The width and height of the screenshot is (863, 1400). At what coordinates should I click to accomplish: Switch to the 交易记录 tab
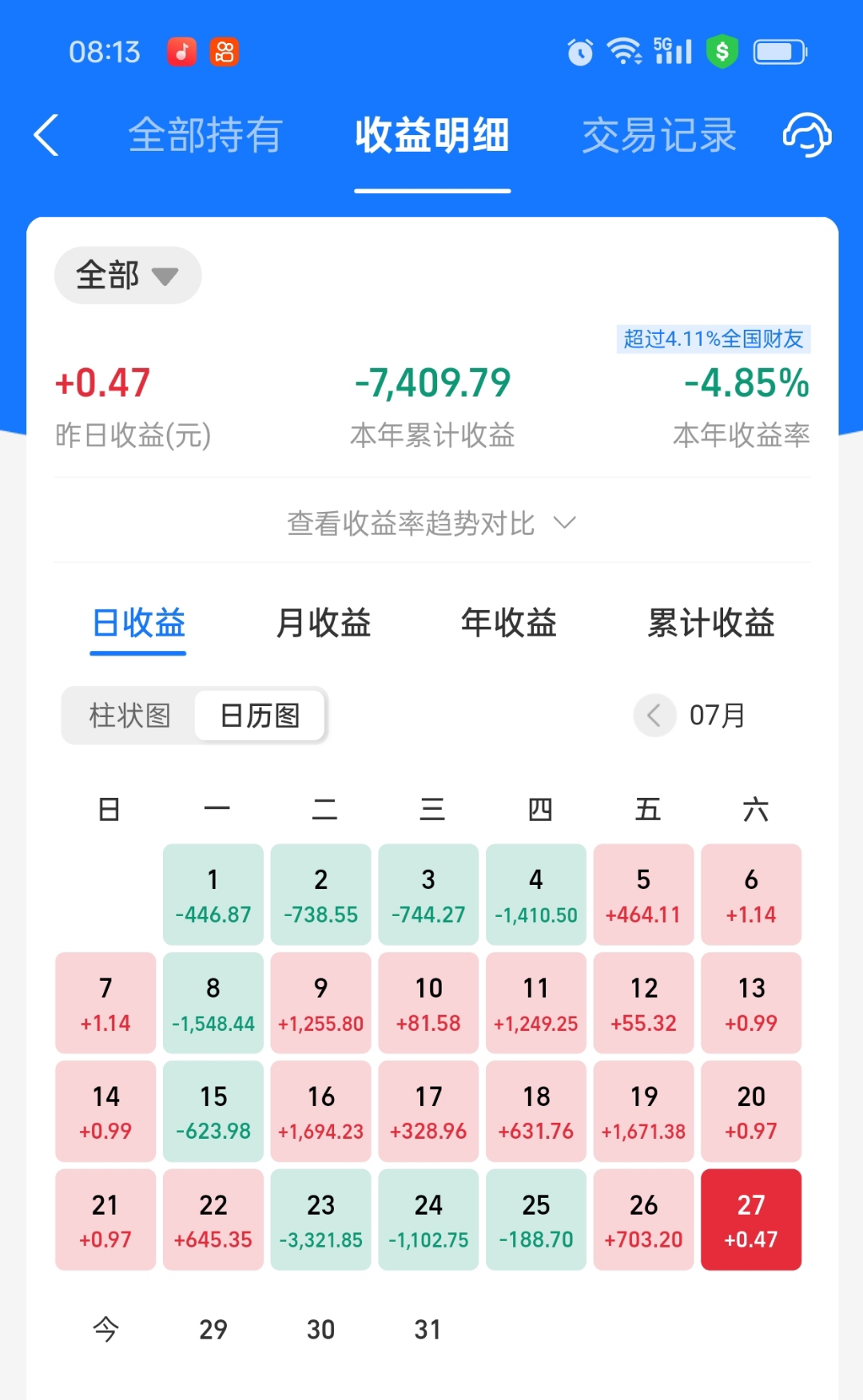pyautogui.click(x=659, y=136)
